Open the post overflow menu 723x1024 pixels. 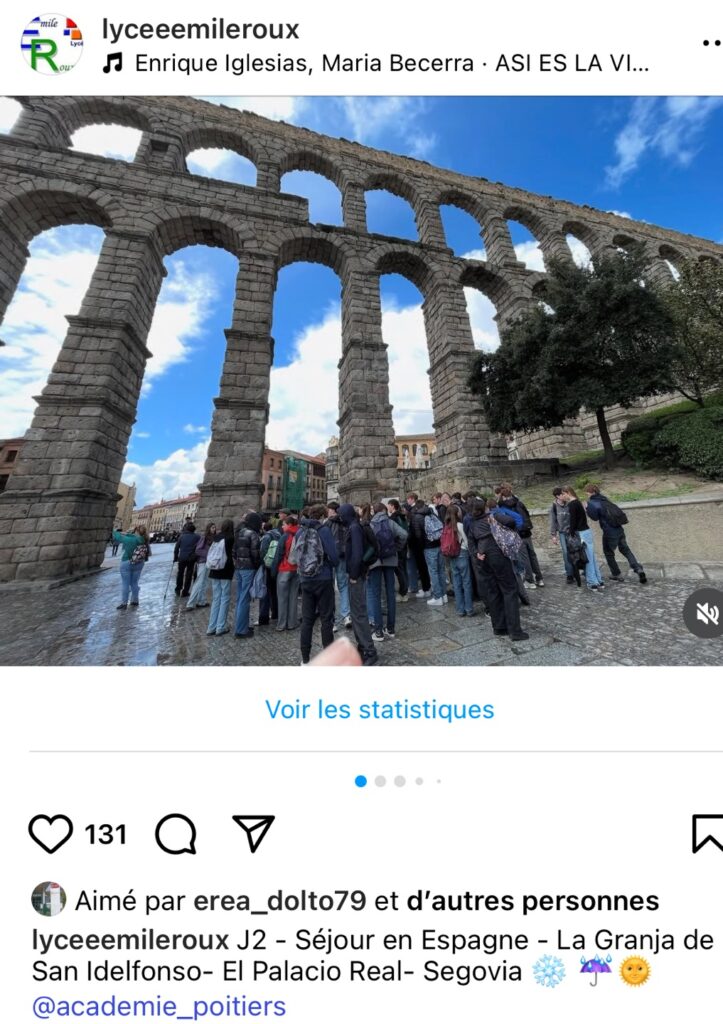pos(711,43)
